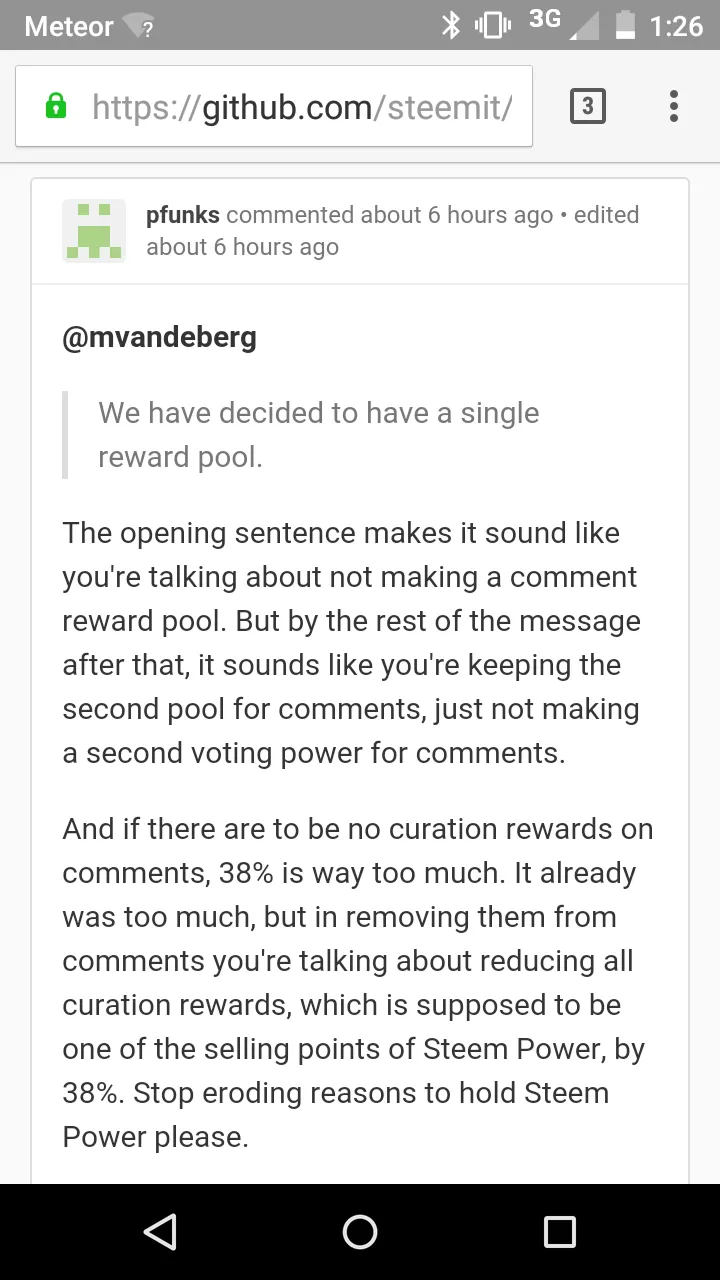The width and height of the screenshot is (720, 1280).
Task: Open the browser tab switcher
Action: pos(588,105)
